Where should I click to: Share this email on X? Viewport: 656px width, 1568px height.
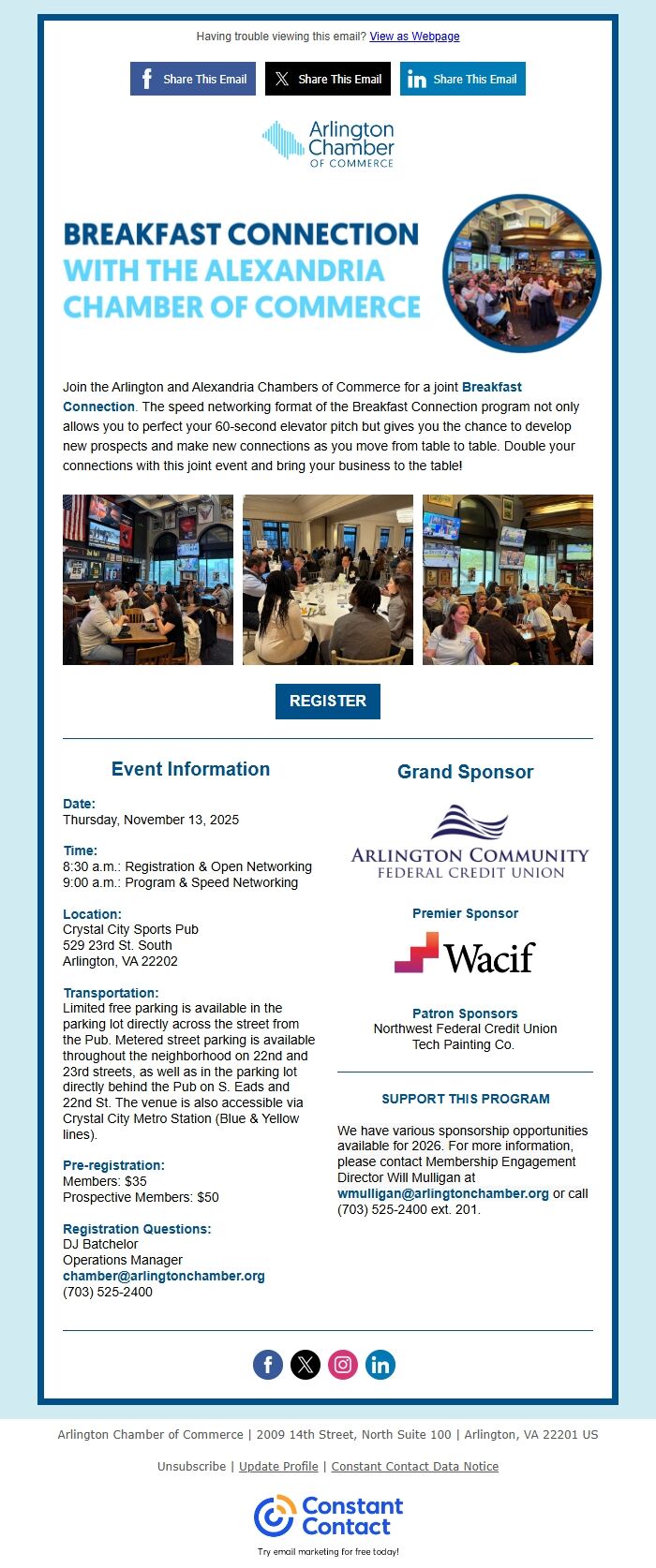click(x=328, y=79)
